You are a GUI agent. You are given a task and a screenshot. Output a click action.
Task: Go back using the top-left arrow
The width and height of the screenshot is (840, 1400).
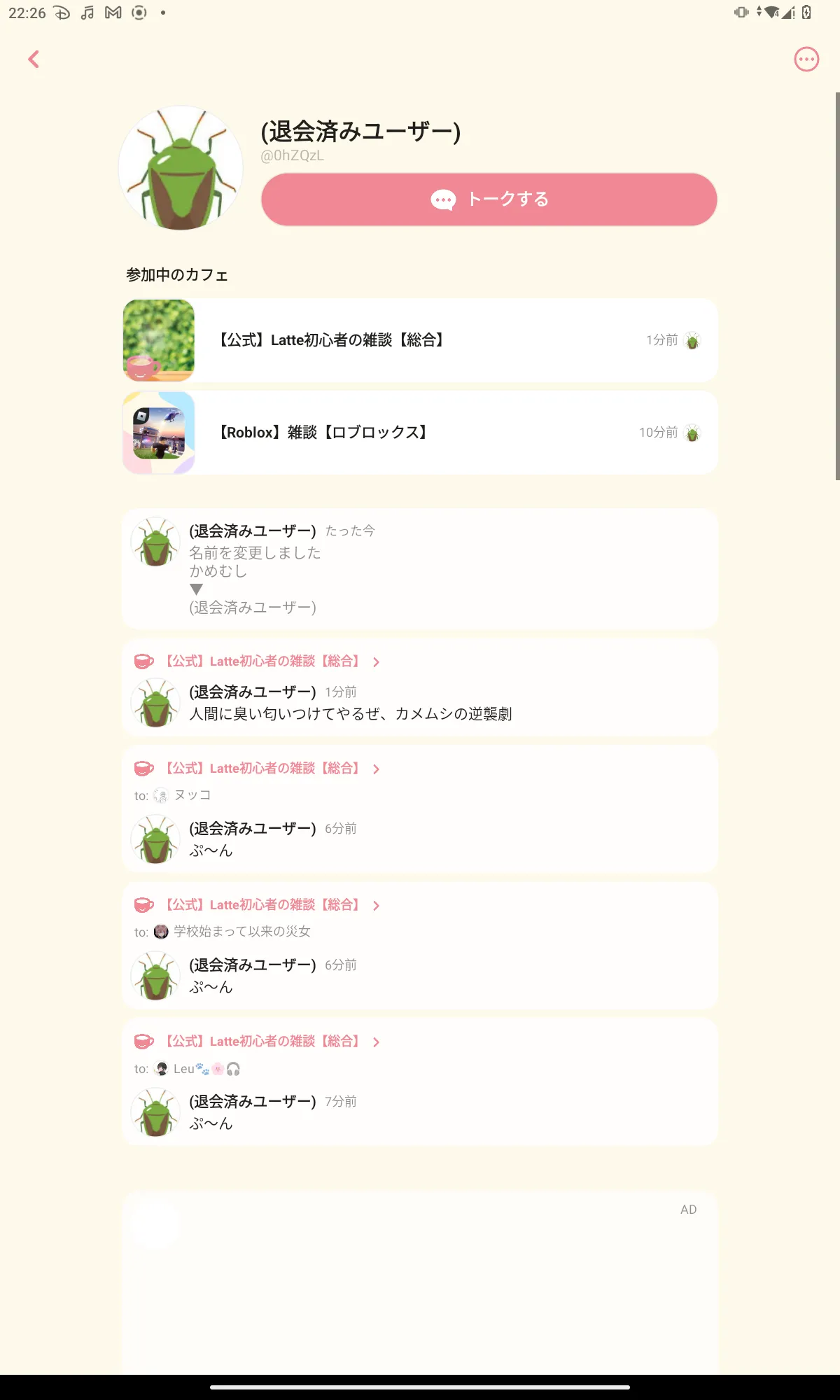[34, 59]
